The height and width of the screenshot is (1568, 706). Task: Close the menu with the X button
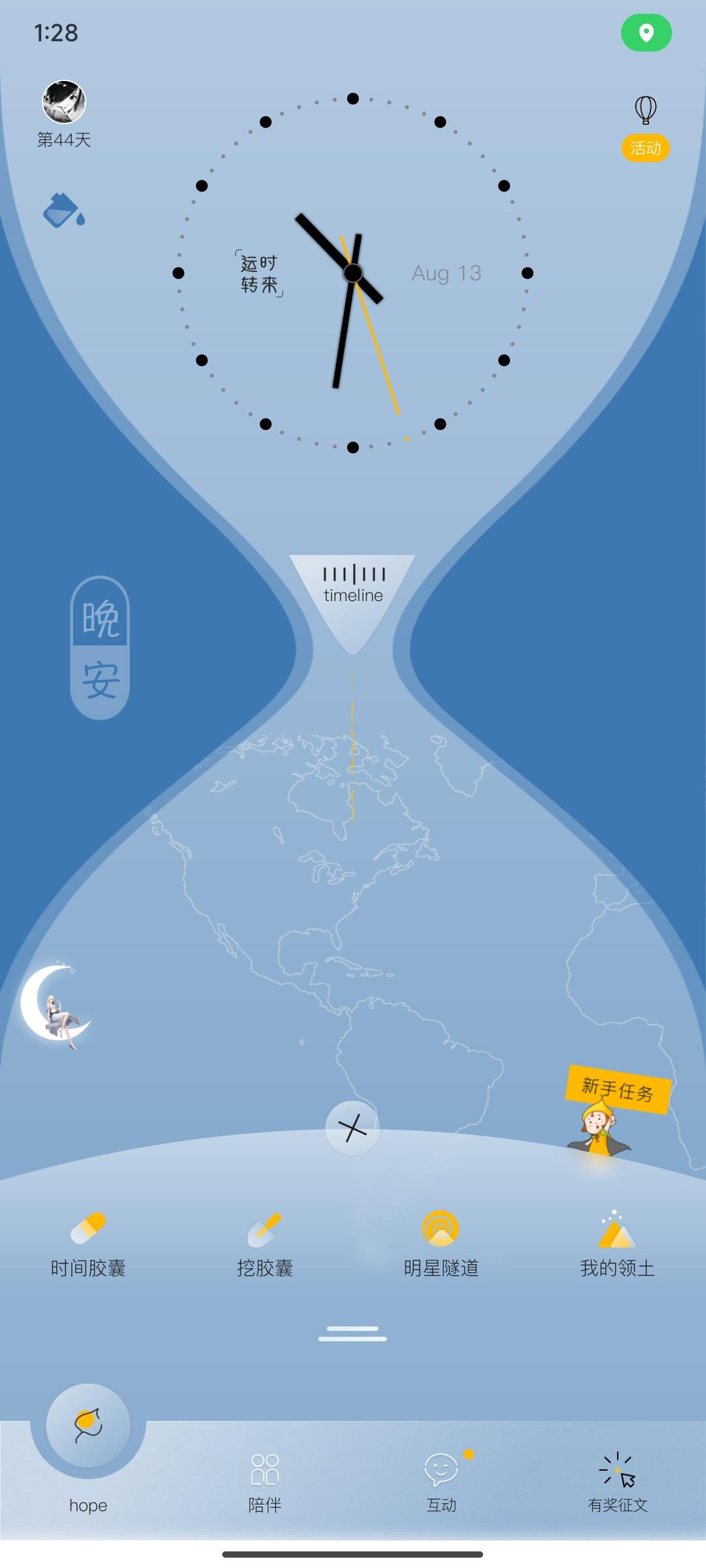352,1128
